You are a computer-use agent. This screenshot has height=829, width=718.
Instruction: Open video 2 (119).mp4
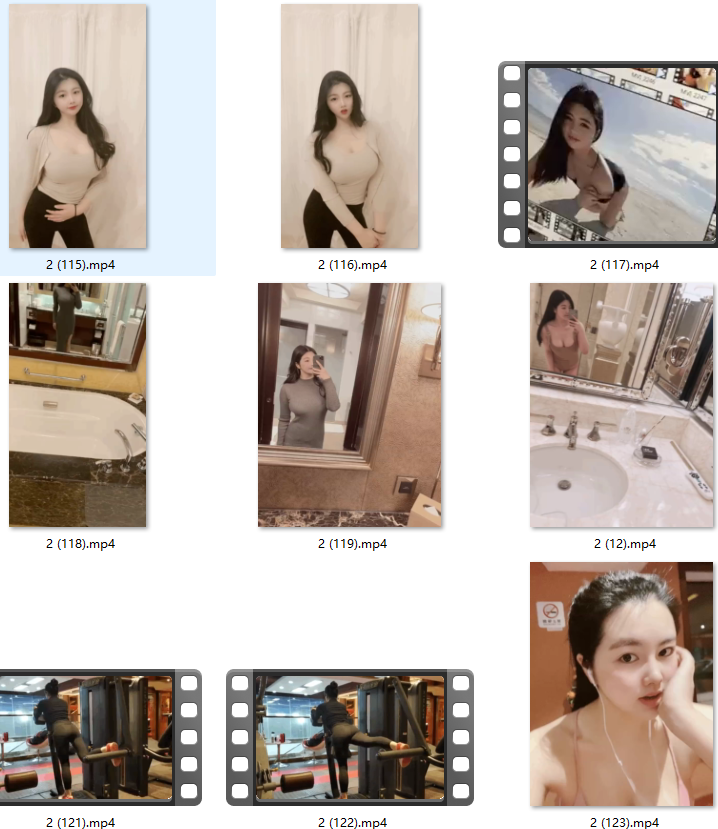tap(349, 404)
